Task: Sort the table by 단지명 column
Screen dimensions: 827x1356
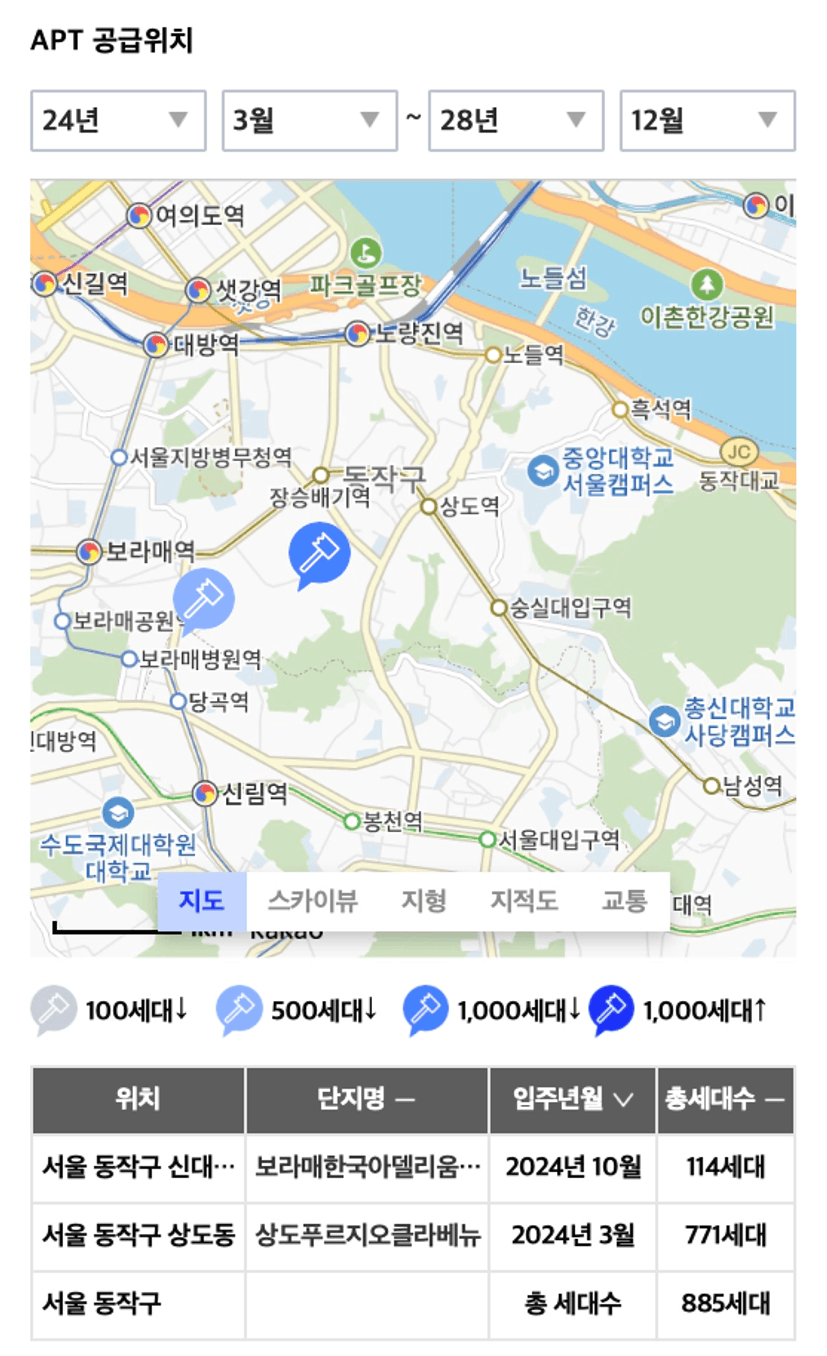Action: coord(367,1100)
